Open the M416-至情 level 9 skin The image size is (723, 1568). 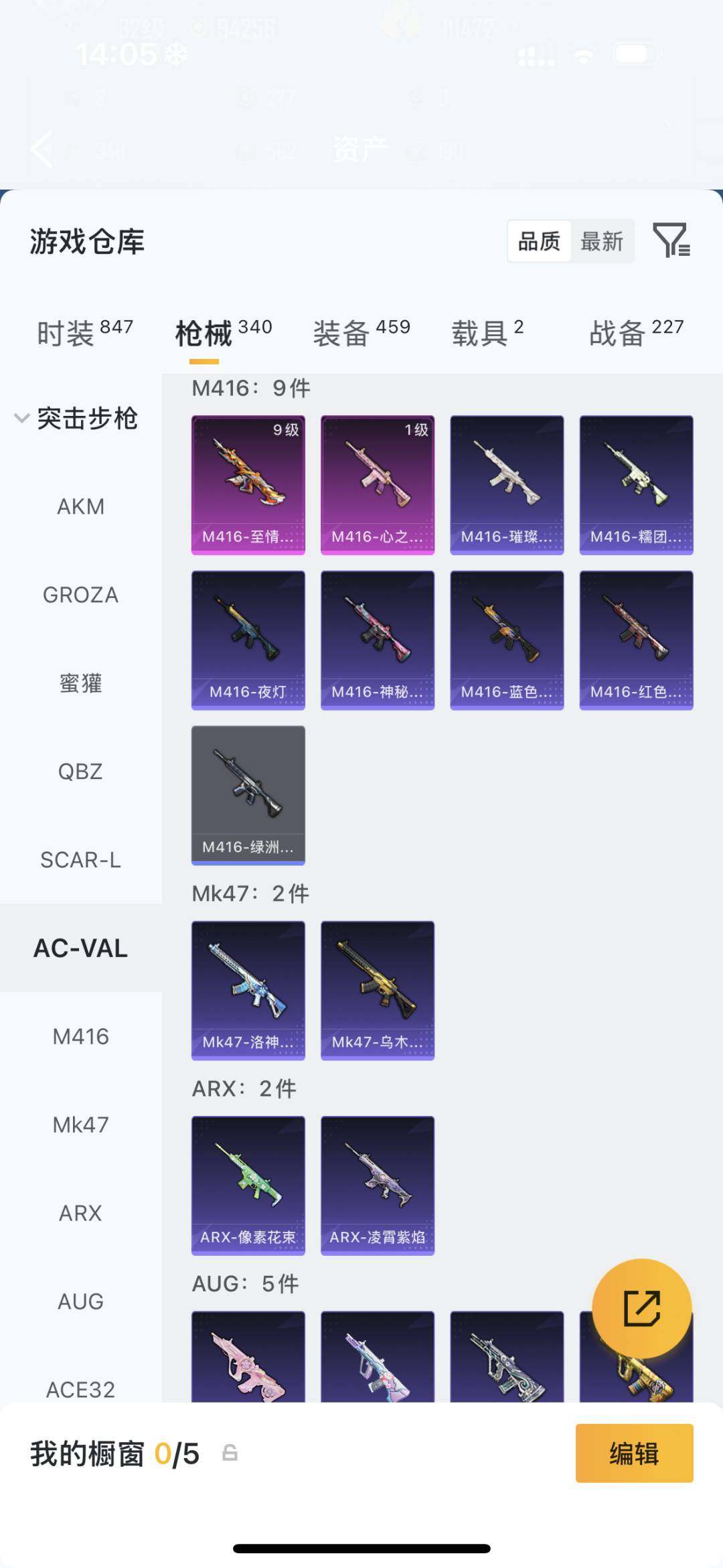248,485
